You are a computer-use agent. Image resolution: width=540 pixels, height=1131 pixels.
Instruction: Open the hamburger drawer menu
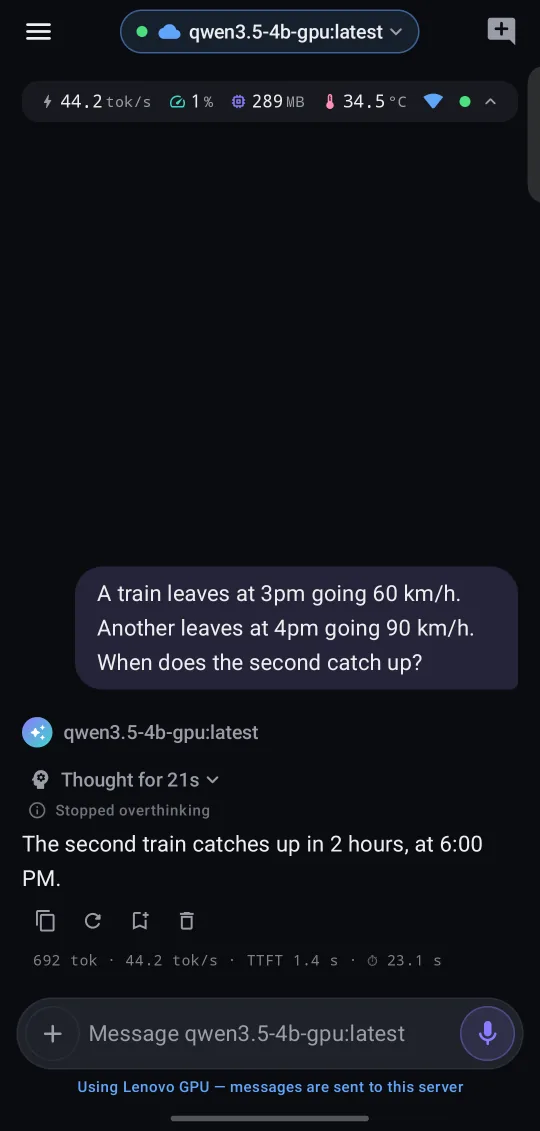click(x=38, y=32)
